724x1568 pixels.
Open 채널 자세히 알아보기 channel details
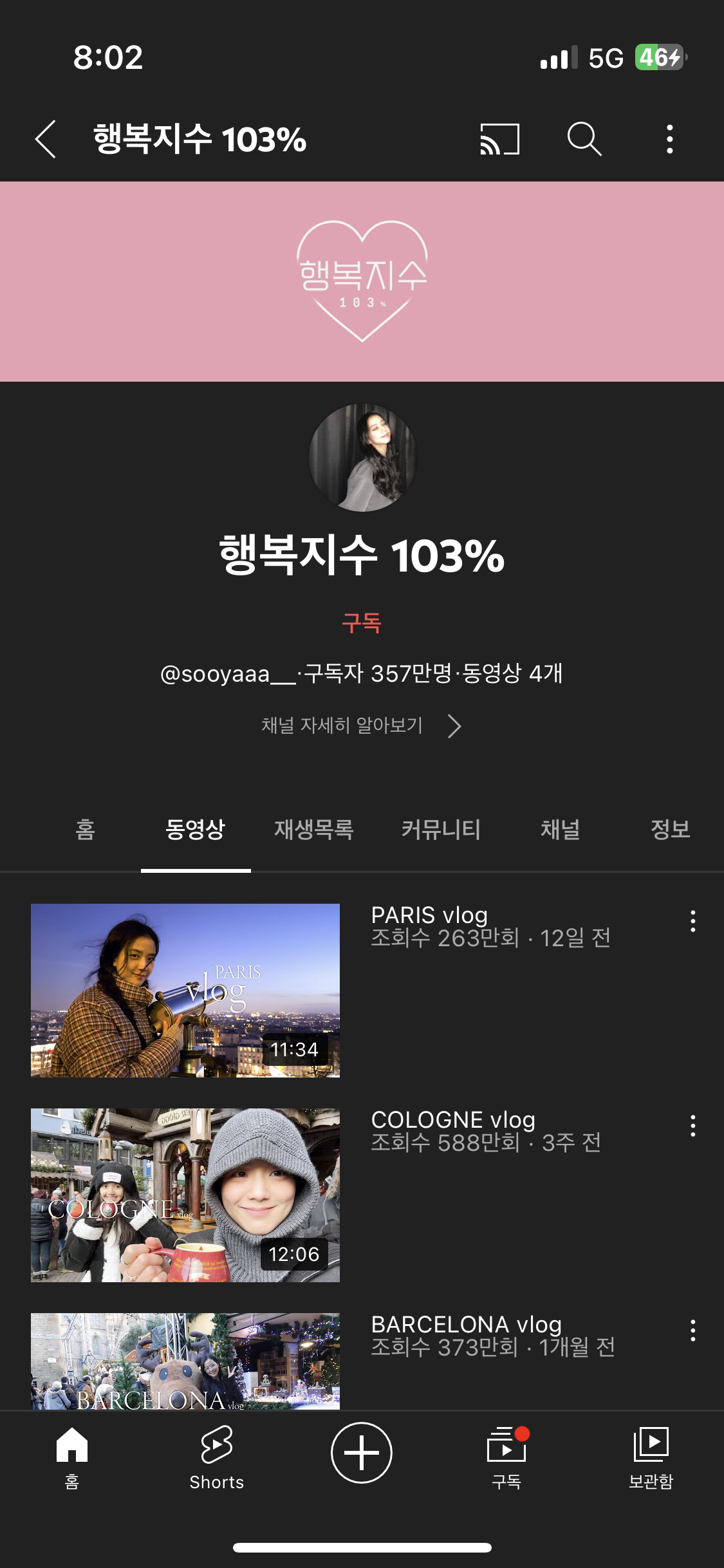[362, 726]
